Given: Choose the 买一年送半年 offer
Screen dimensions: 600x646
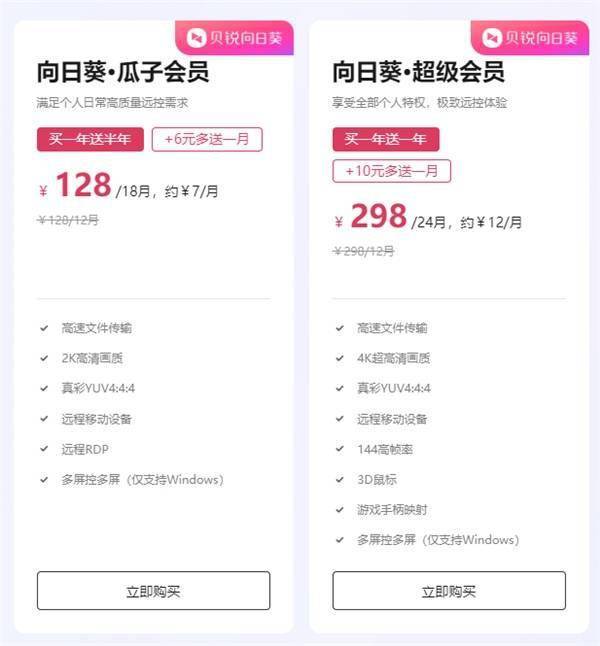Looking at the screenshot, I should point(91,140).
